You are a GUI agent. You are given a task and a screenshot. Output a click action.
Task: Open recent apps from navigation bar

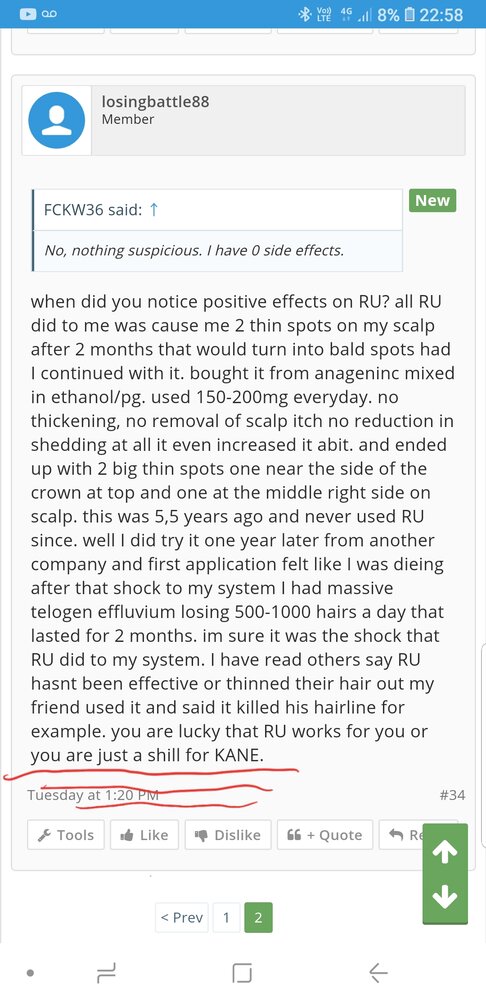(105, 973)
